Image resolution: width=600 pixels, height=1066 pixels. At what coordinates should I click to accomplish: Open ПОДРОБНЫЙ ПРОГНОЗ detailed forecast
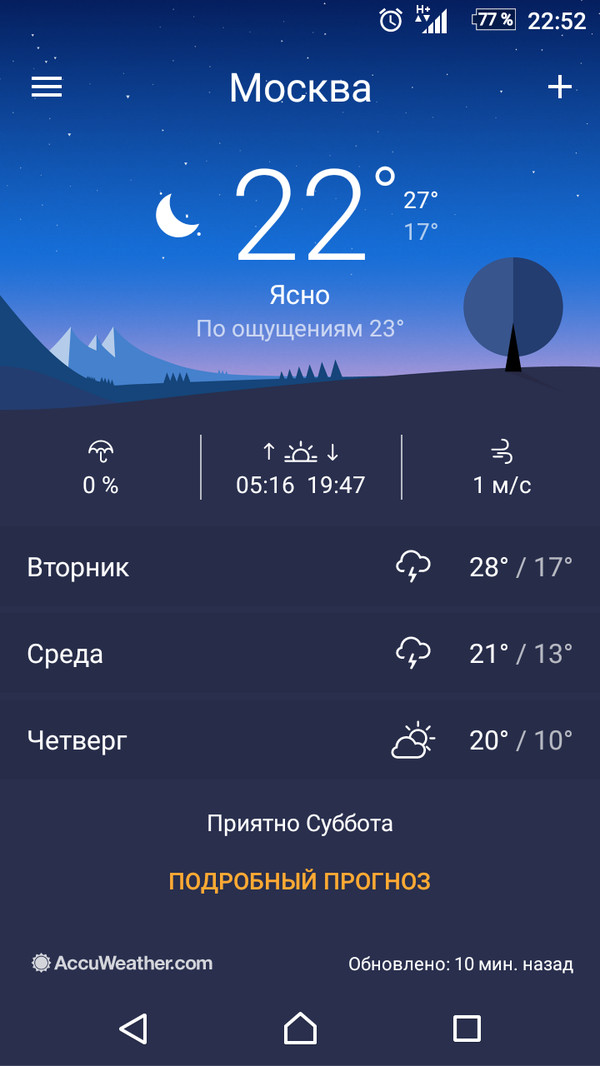(x=299, y=881)
